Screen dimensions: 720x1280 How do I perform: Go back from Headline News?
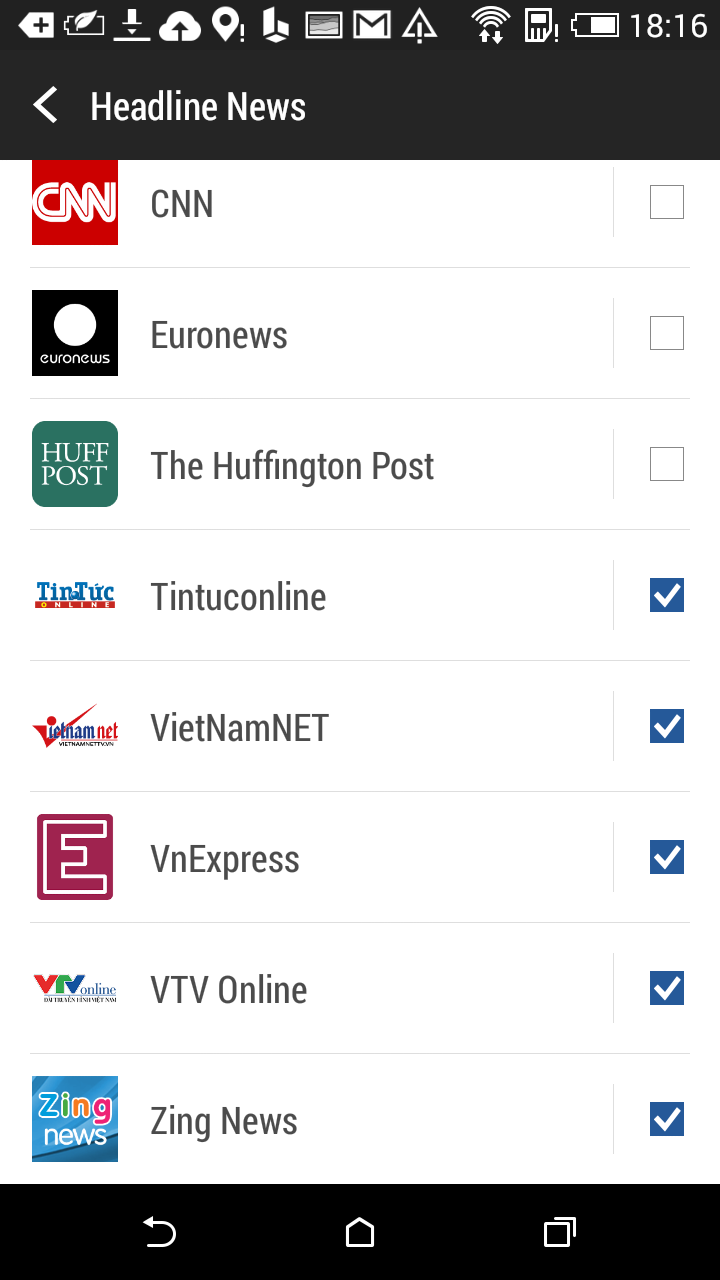(46, 105)
